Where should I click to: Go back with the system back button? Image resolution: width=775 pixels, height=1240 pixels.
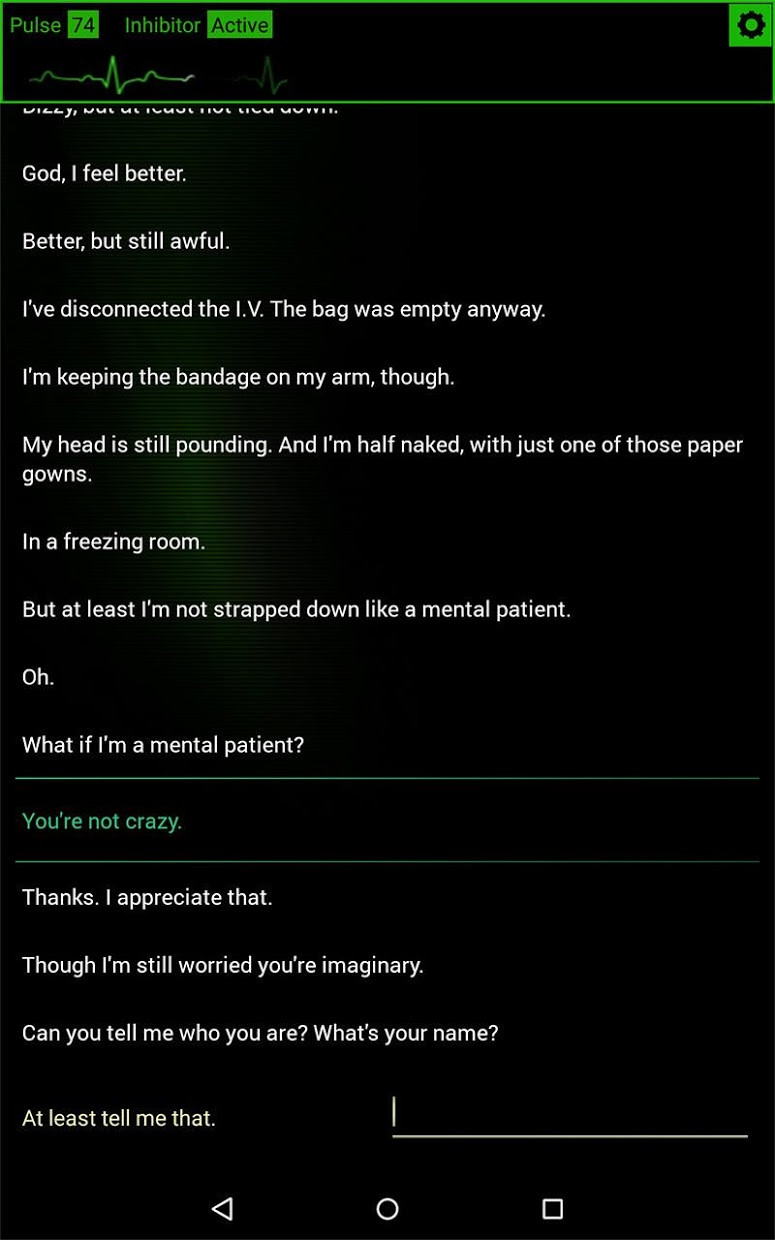(223, 1208)
